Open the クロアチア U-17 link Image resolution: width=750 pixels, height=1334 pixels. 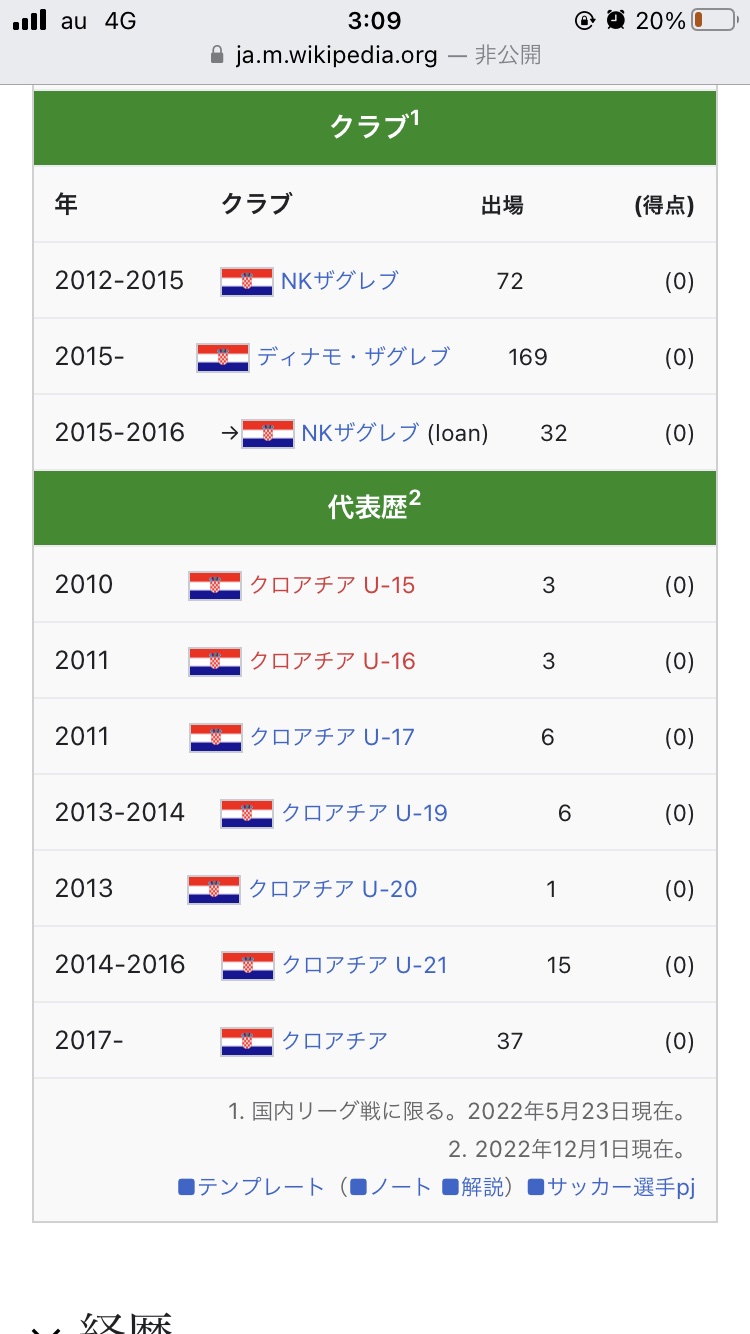tap(332, 737)
